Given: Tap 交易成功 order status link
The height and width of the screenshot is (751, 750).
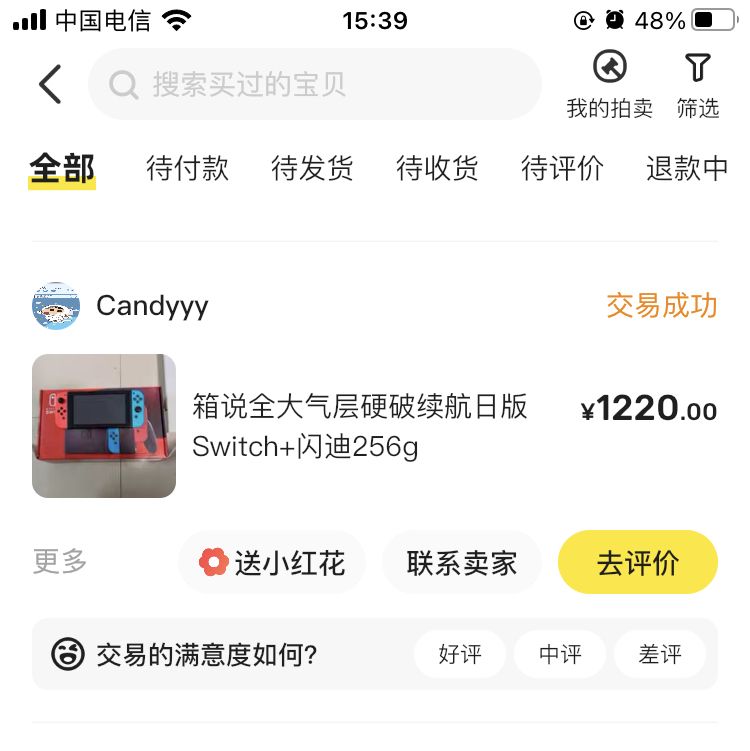Looking at the screenshot, I should 660,306.
